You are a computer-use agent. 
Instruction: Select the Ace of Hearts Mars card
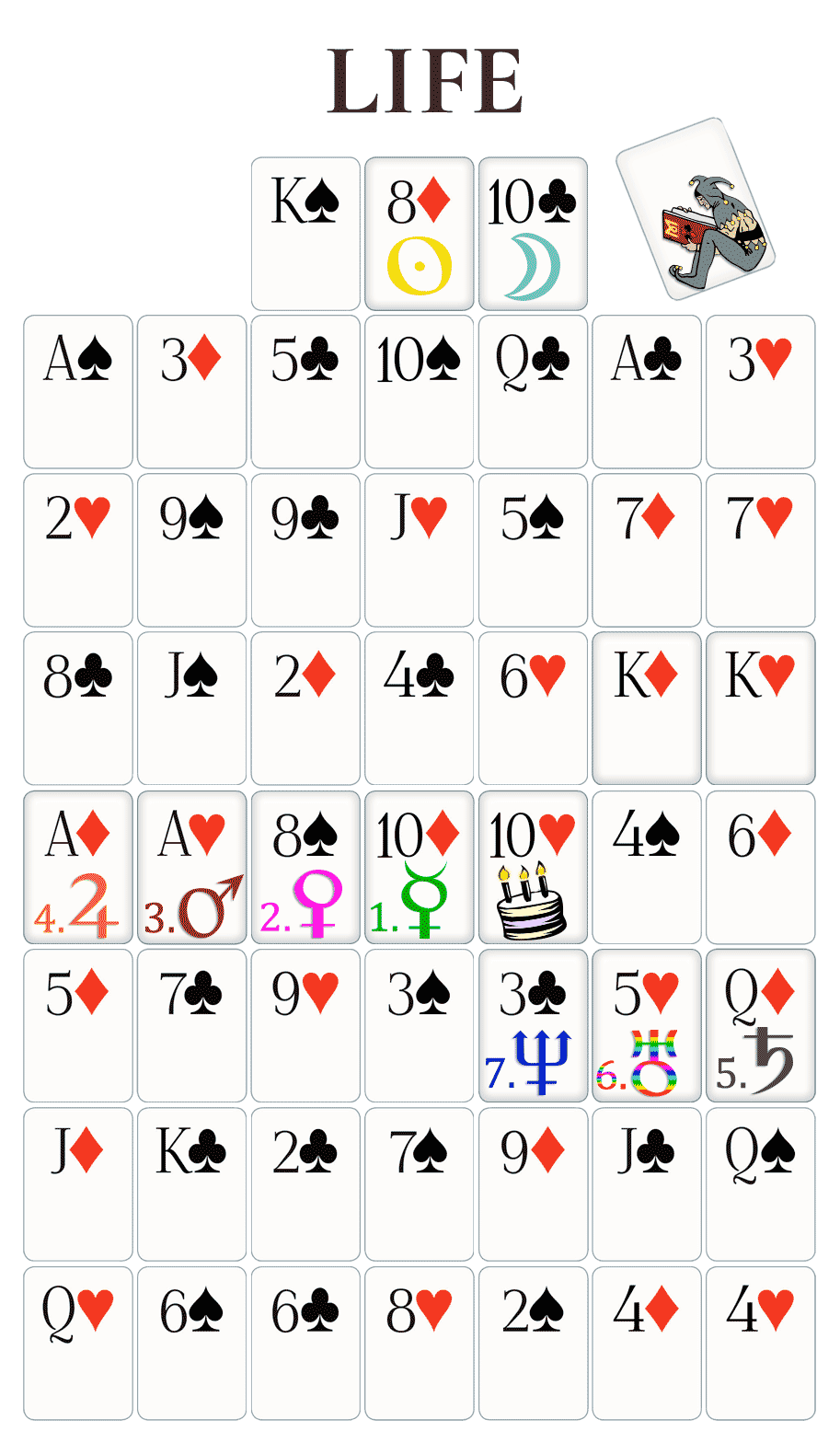191,868
